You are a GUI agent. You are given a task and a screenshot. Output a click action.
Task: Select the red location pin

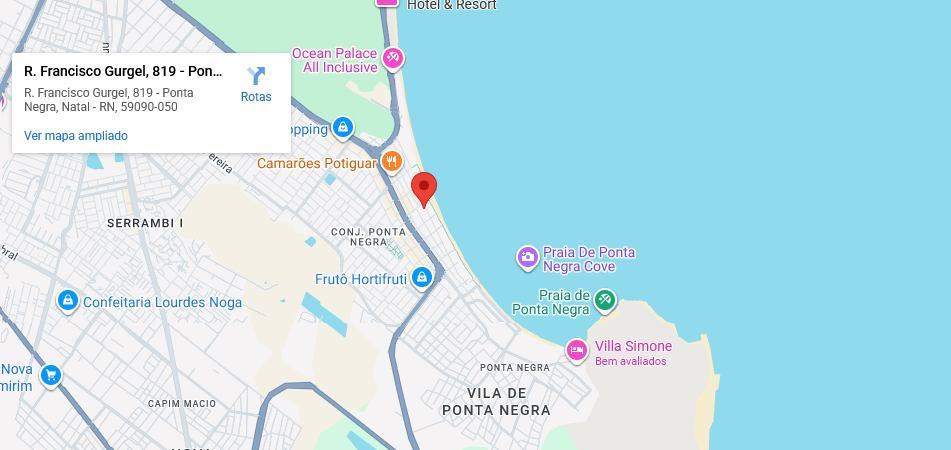tap(424, 188)
